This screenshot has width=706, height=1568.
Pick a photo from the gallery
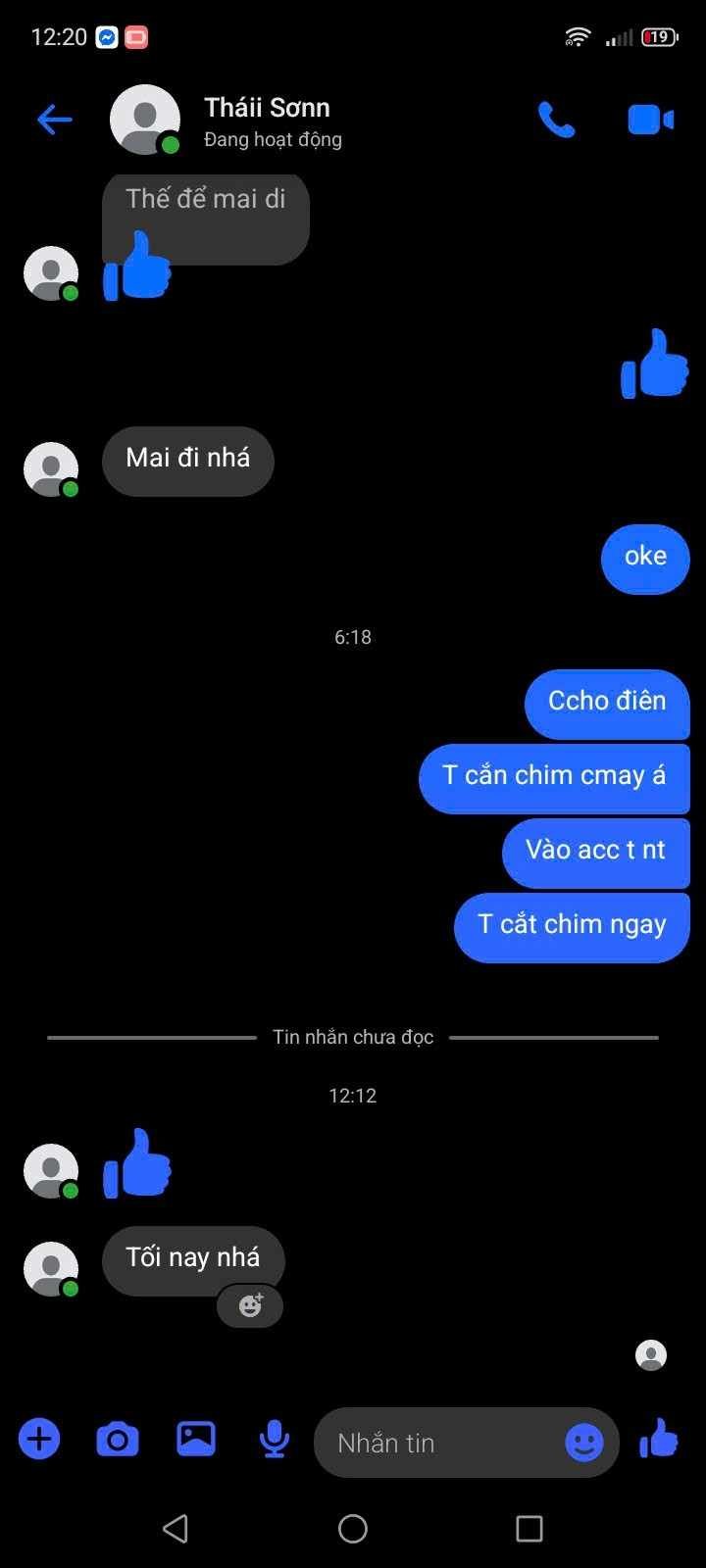tap(196, 1439)
